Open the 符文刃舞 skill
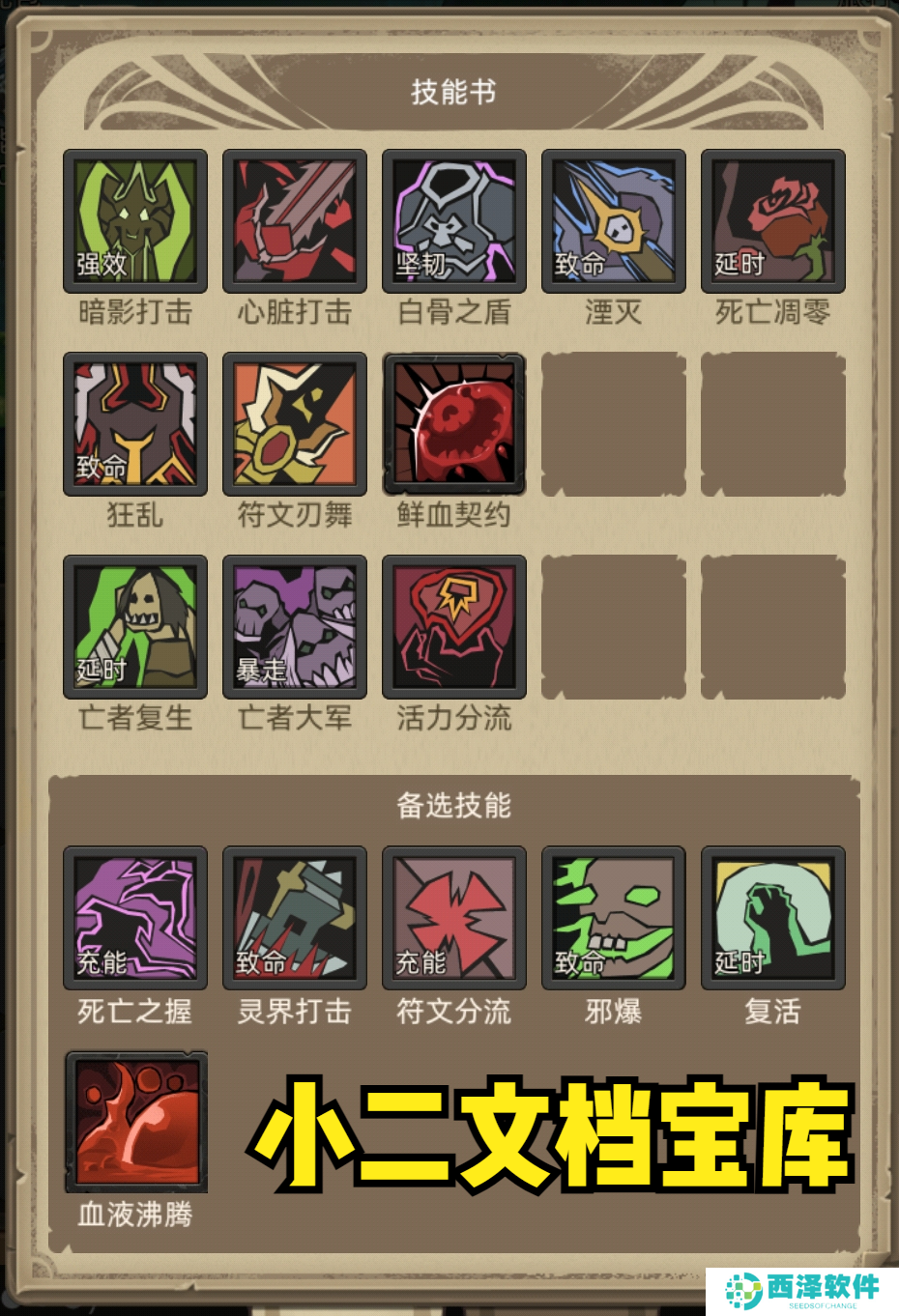 pos(295,424)
